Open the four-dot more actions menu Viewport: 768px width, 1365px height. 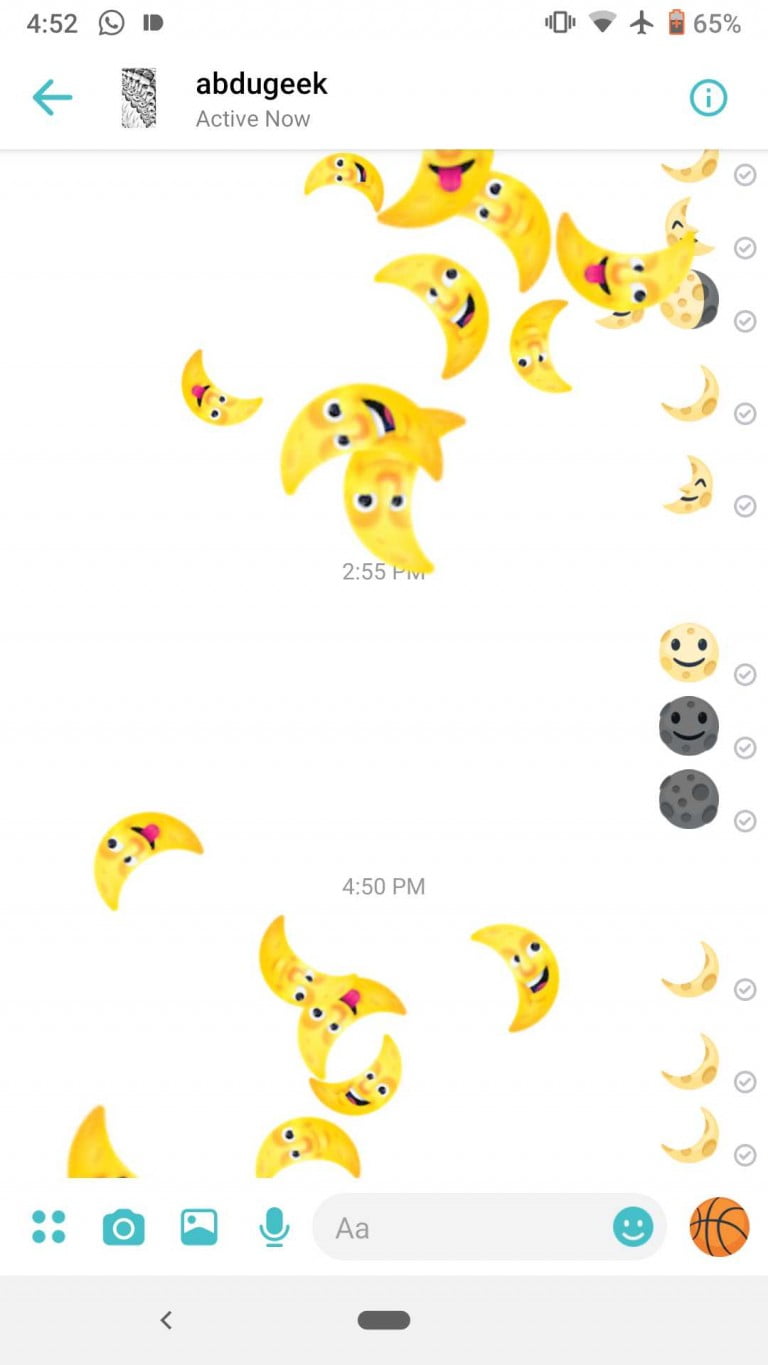click(48, 1226)
